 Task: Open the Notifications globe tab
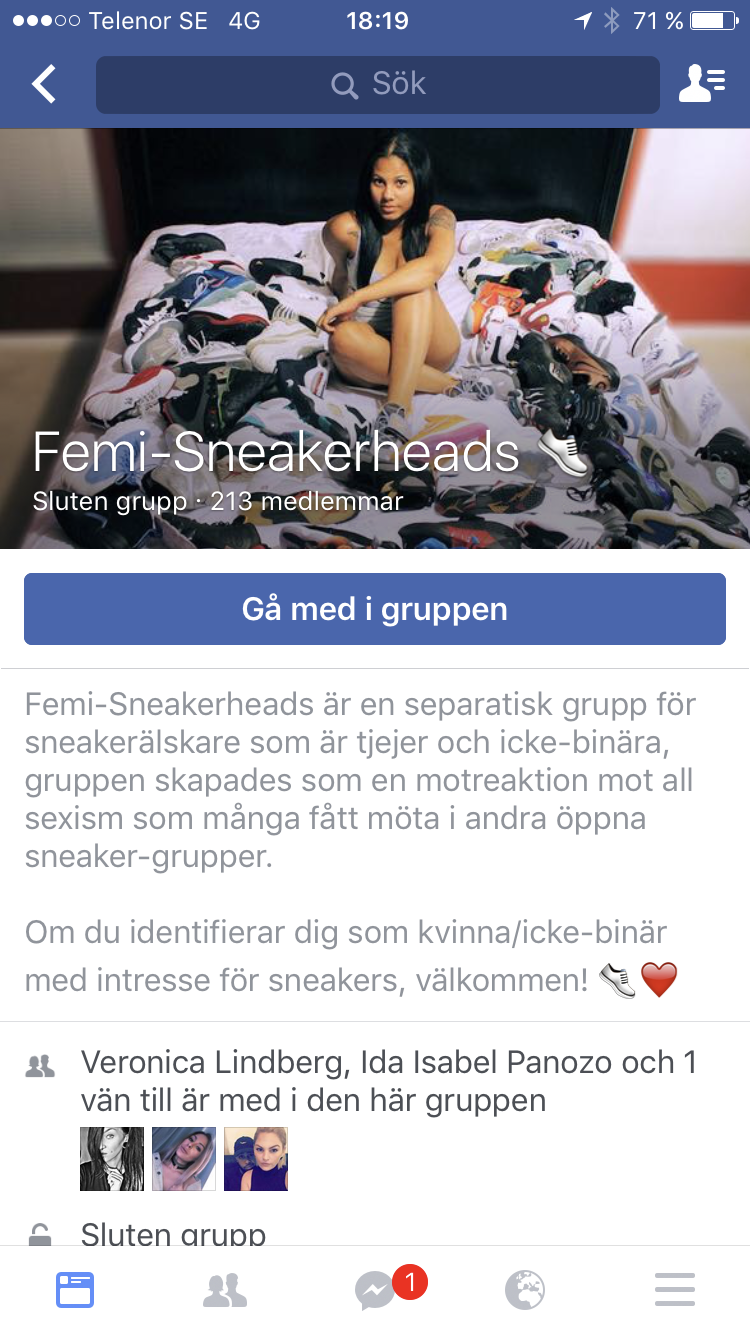[525, 1290]
